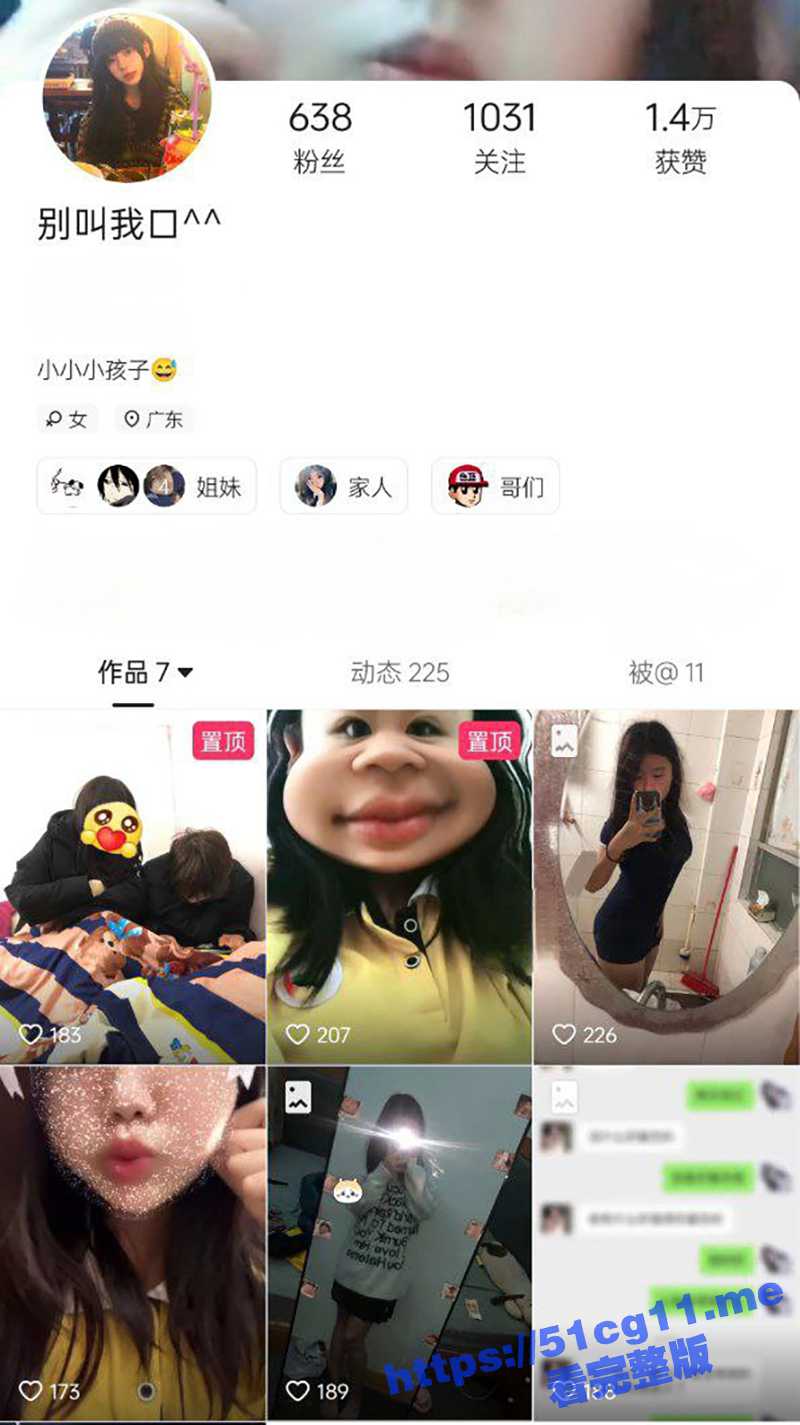The width and height of the screenshot is (800, 1425).
Task: Open the 哥们 group chip
Action: point(495,487)
